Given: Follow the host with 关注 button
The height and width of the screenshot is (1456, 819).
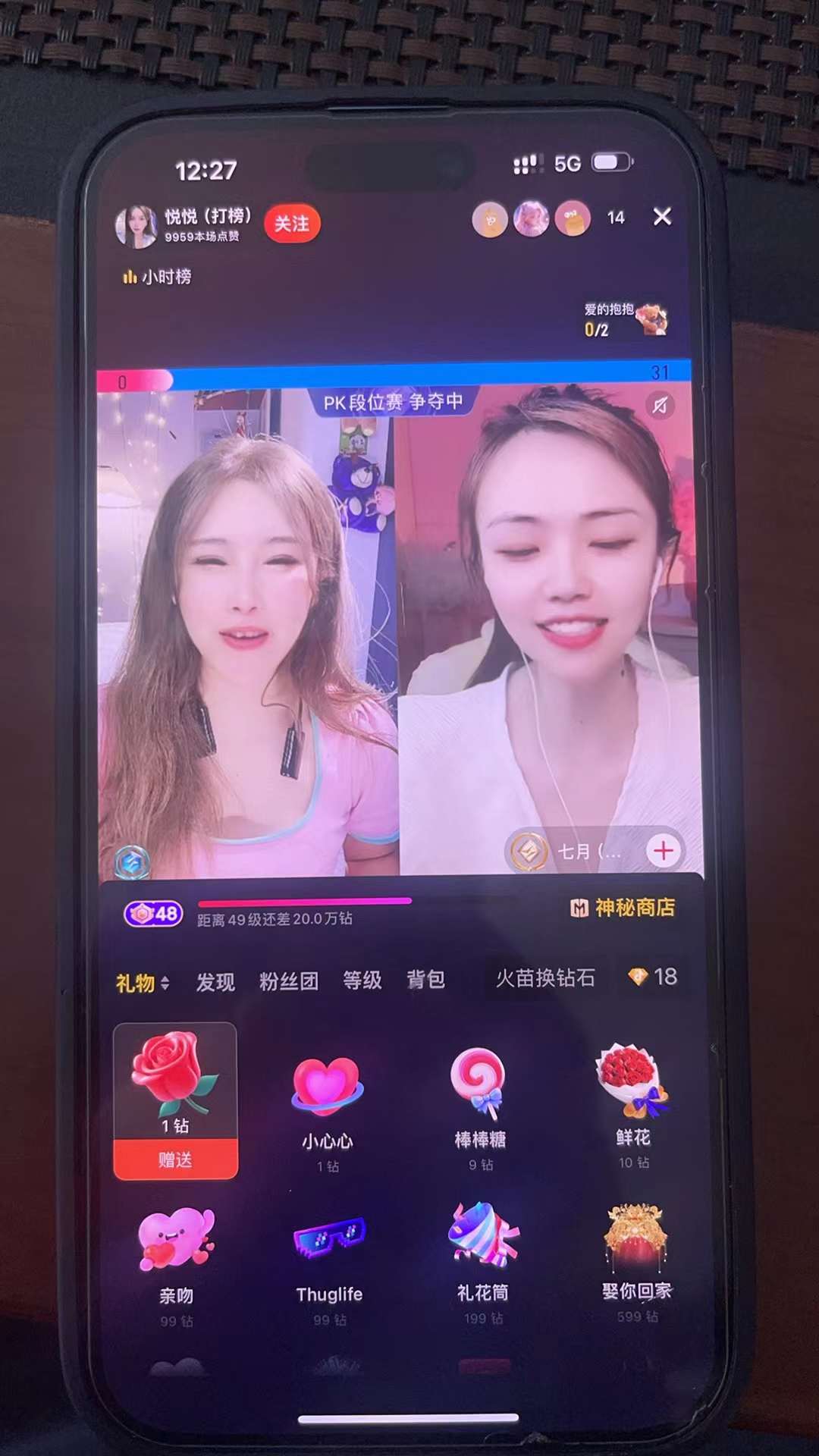Looking at the screenshot, I should (292, 224).
